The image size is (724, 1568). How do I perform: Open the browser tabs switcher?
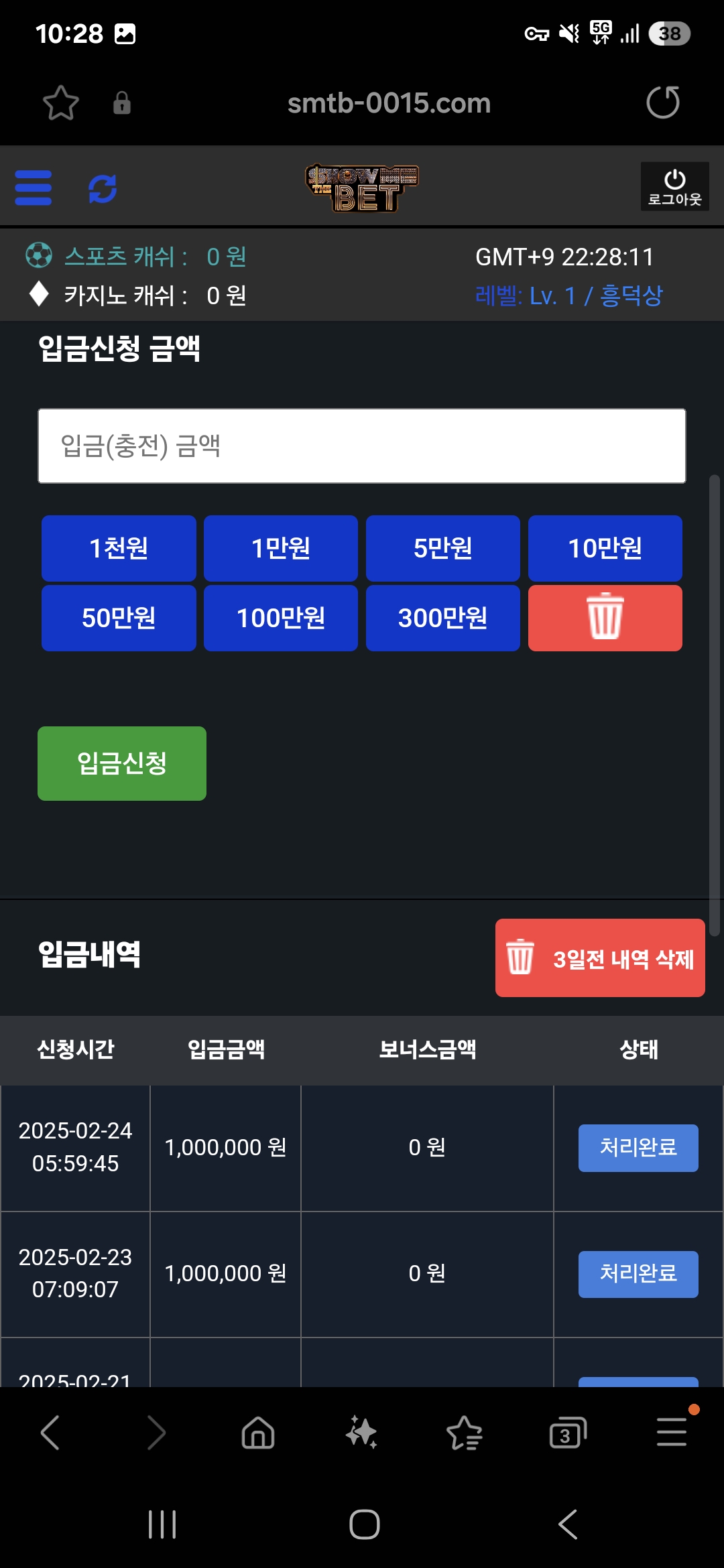[x=567, y=1433]
